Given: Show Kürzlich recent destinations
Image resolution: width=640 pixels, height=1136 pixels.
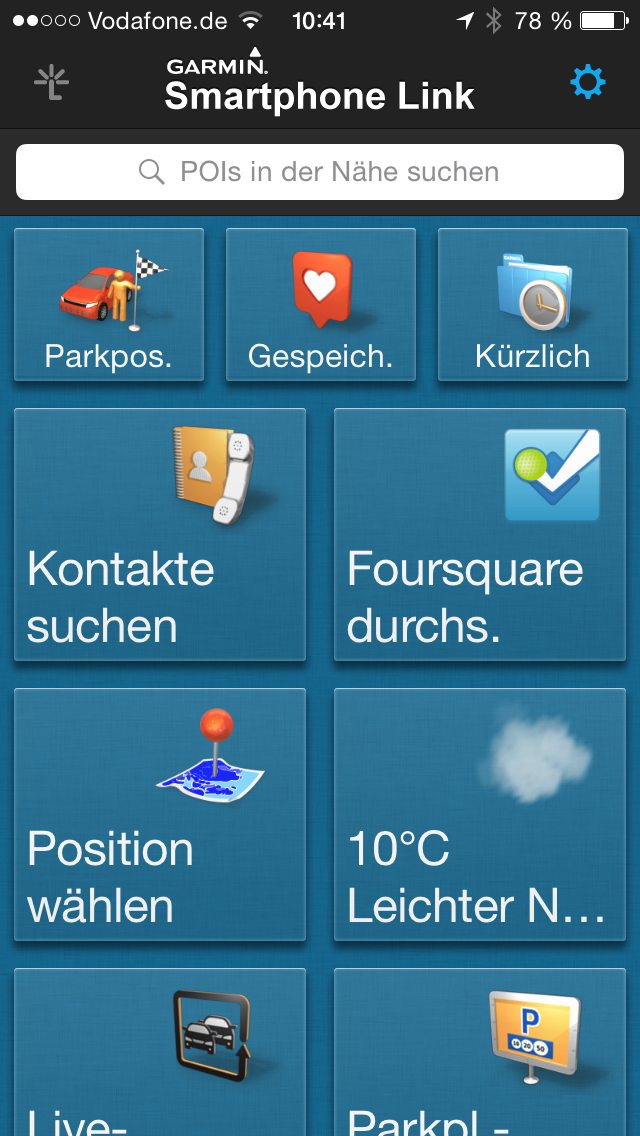Looking at the screenshot, I should pyautogui.click(x=532, y=305).
